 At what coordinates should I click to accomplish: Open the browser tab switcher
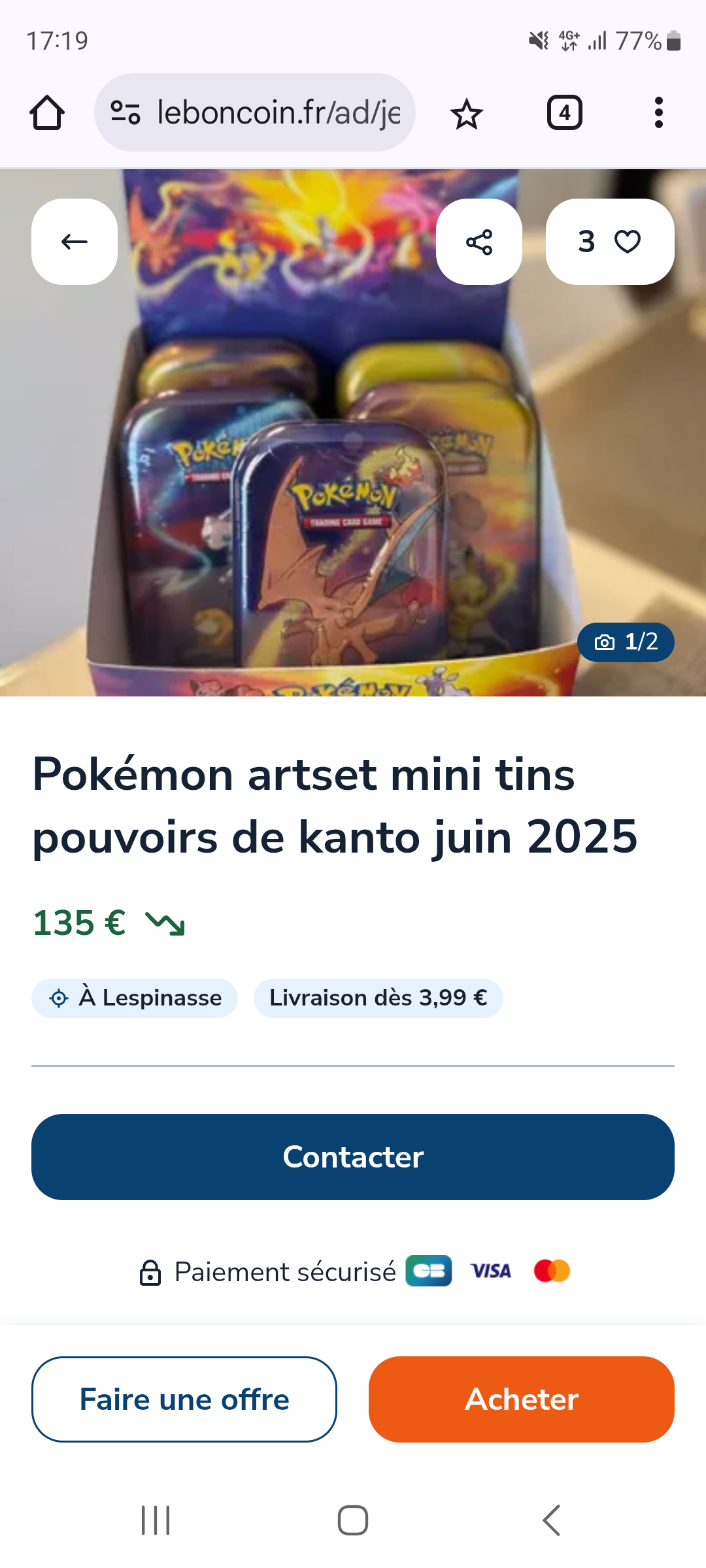pyautogui.click(x=565, y=112)
